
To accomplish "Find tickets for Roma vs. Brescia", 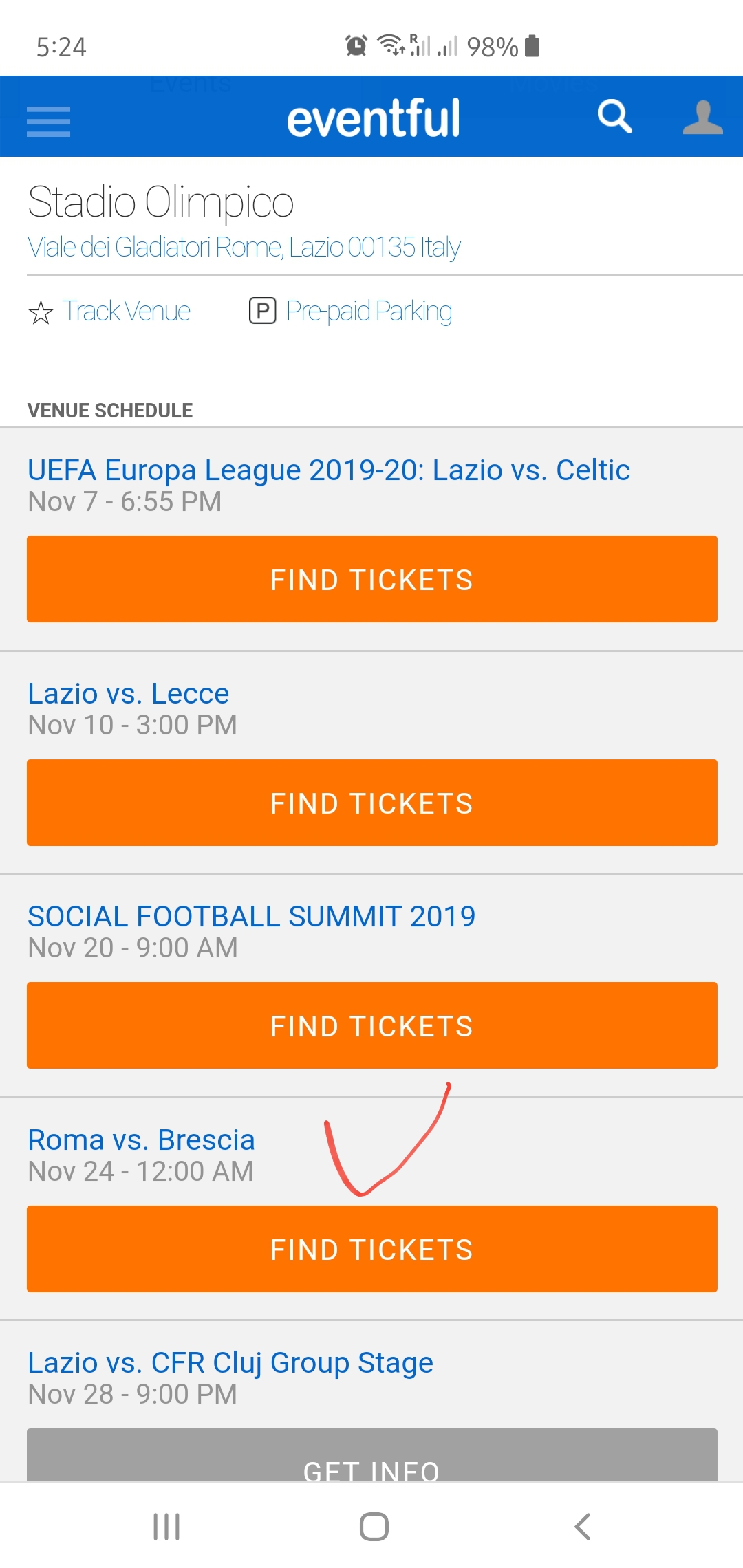I will click(x=372, y=1249).
